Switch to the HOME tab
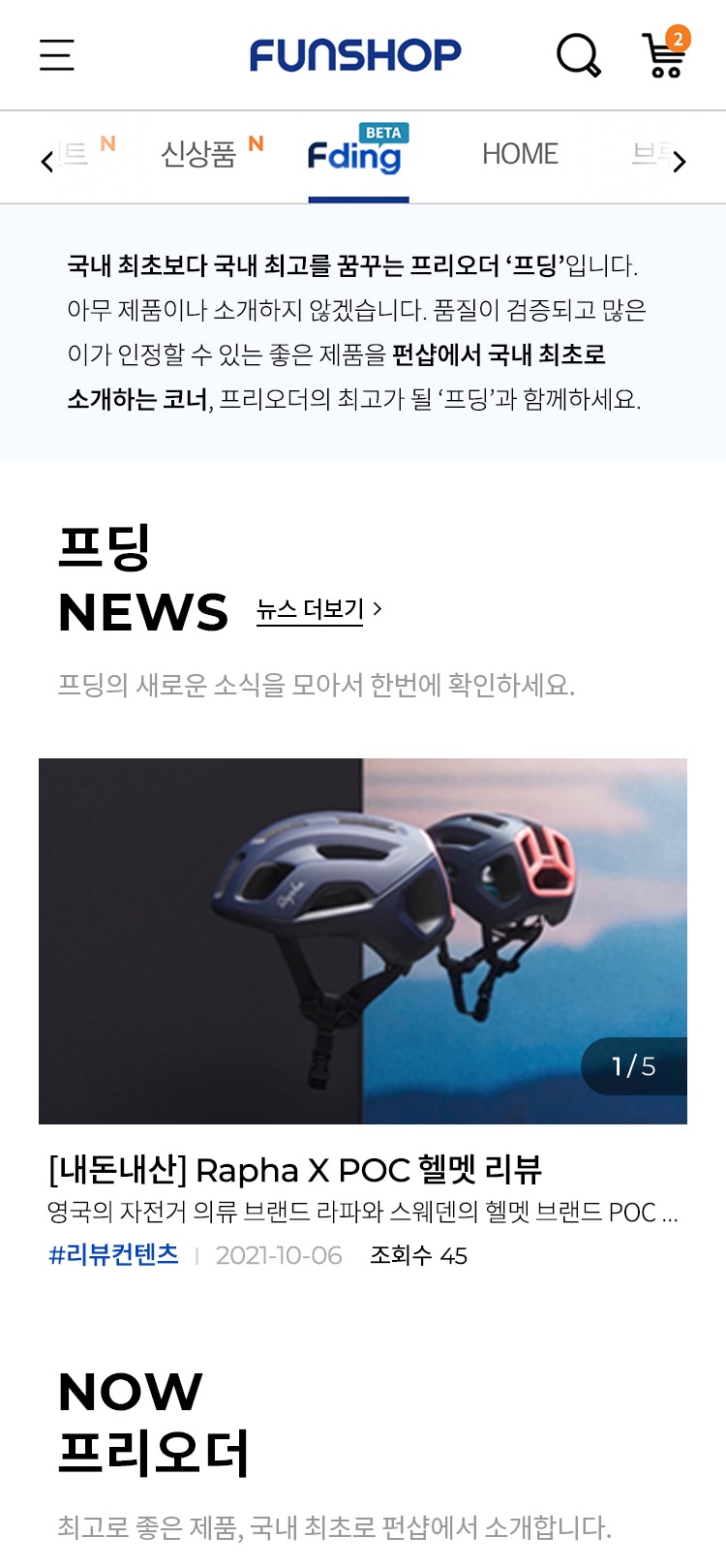 tap(520, 154)
